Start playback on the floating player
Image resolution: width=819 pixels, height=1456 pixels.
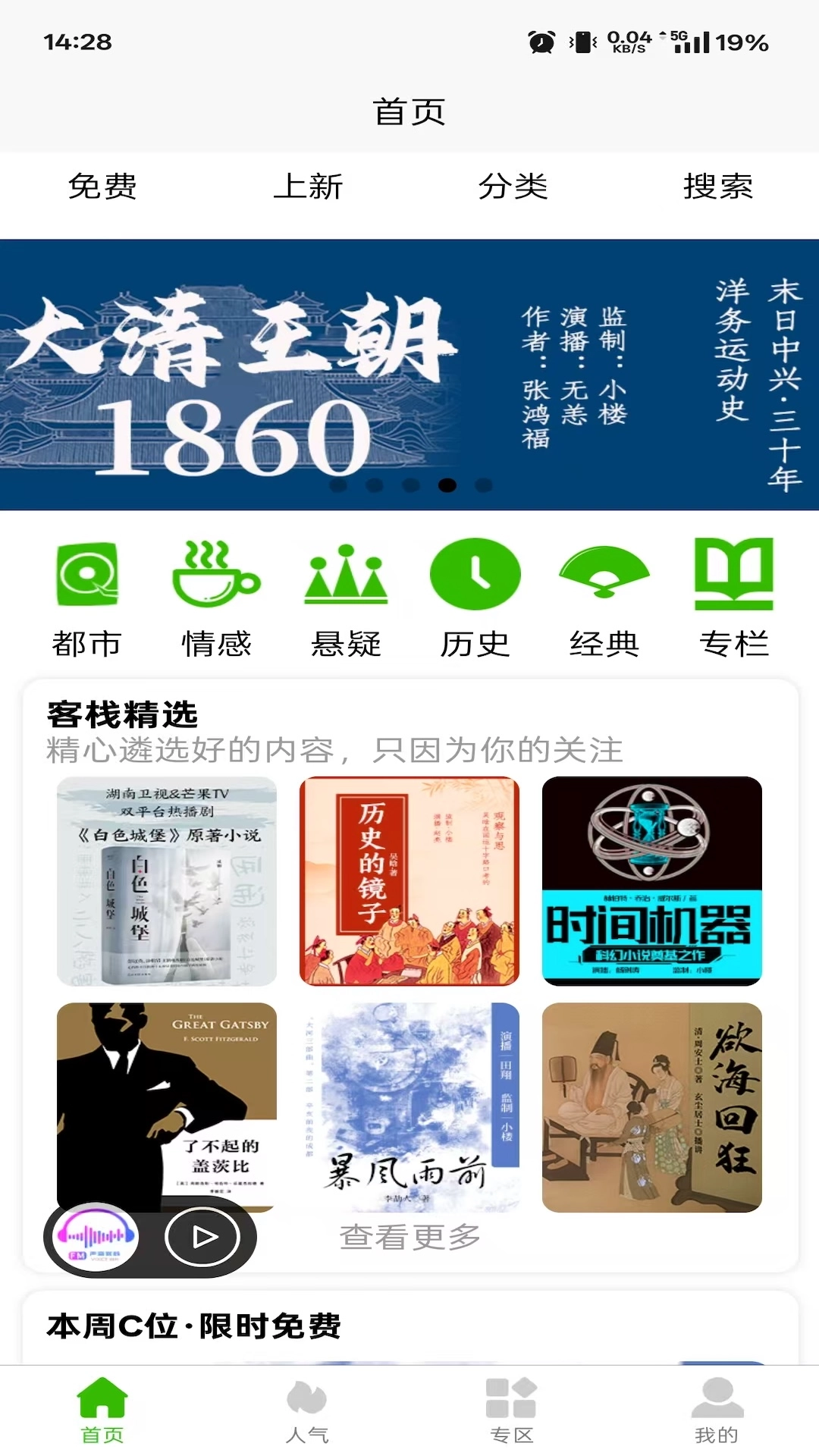[x=202, y=1238]
